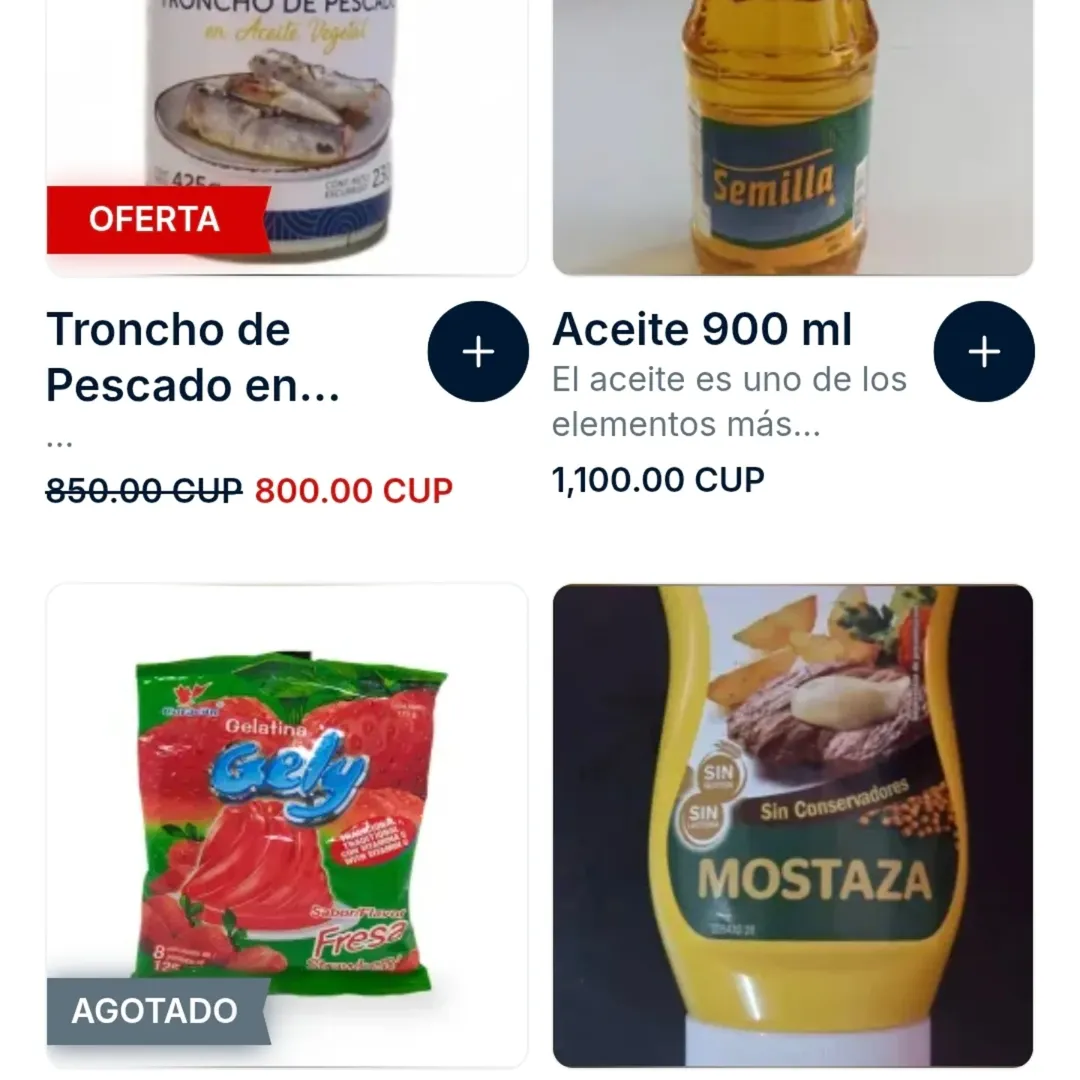Open the Gelatina Gely Fresa product

(x=286, y=825)
